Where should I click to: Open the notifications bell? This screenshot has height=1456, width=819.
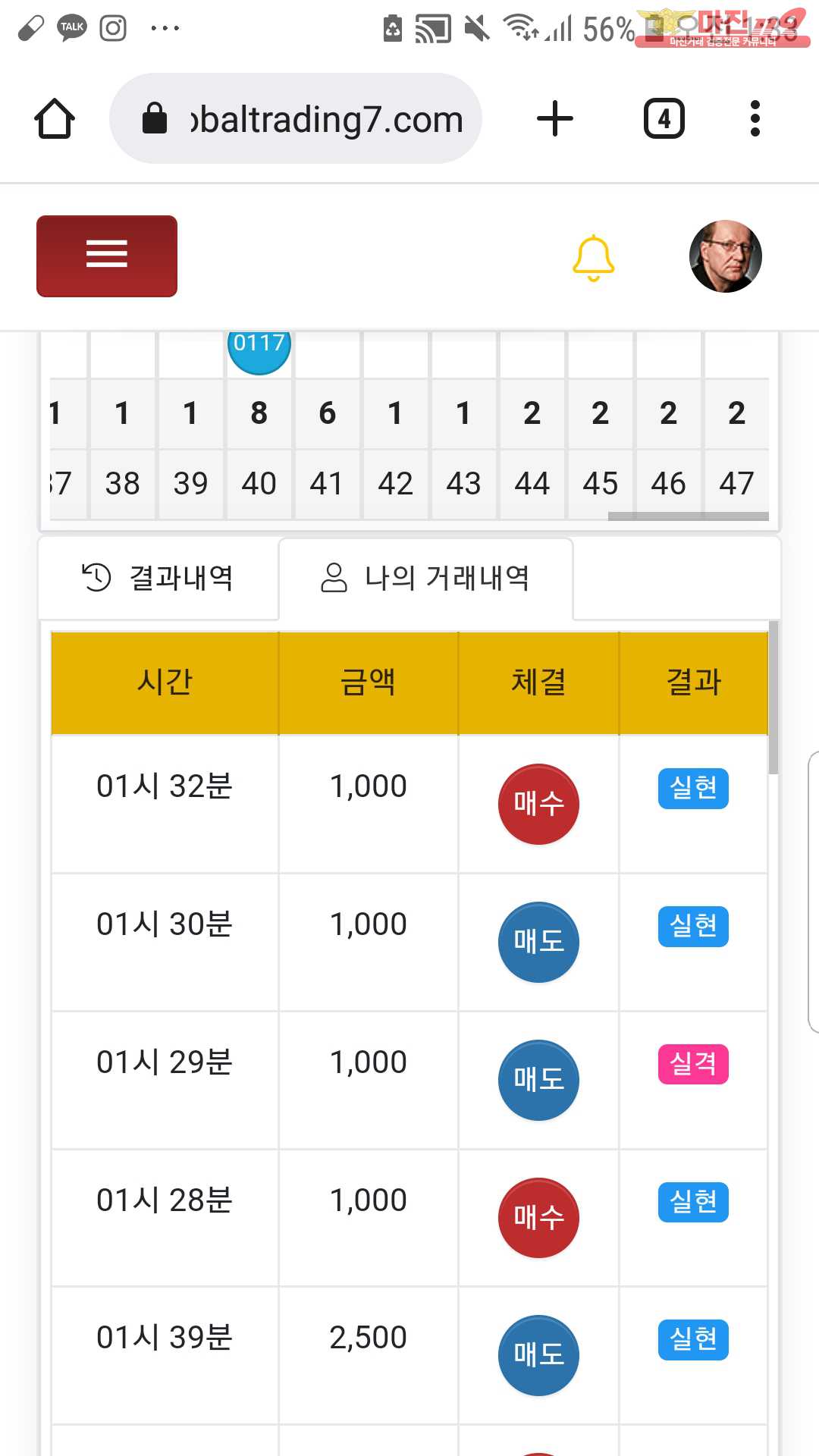point(593,258)
